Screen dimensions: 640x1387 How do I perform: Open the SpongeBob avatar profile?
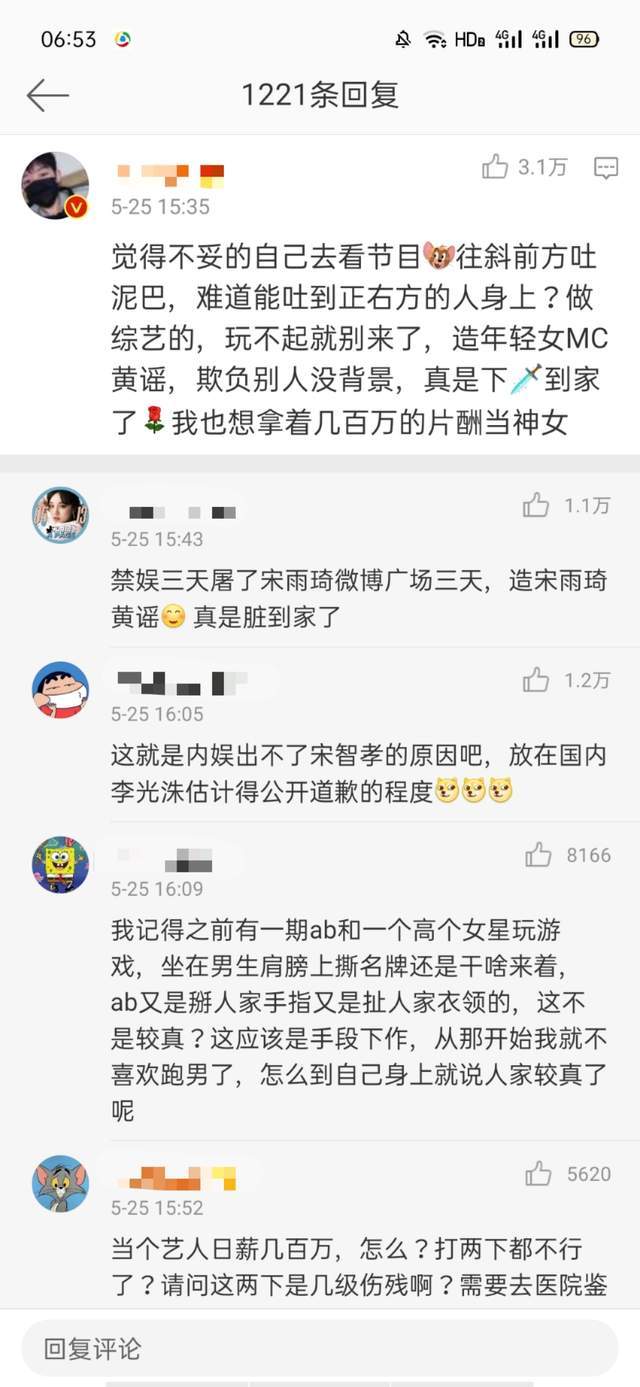[60, 865]
